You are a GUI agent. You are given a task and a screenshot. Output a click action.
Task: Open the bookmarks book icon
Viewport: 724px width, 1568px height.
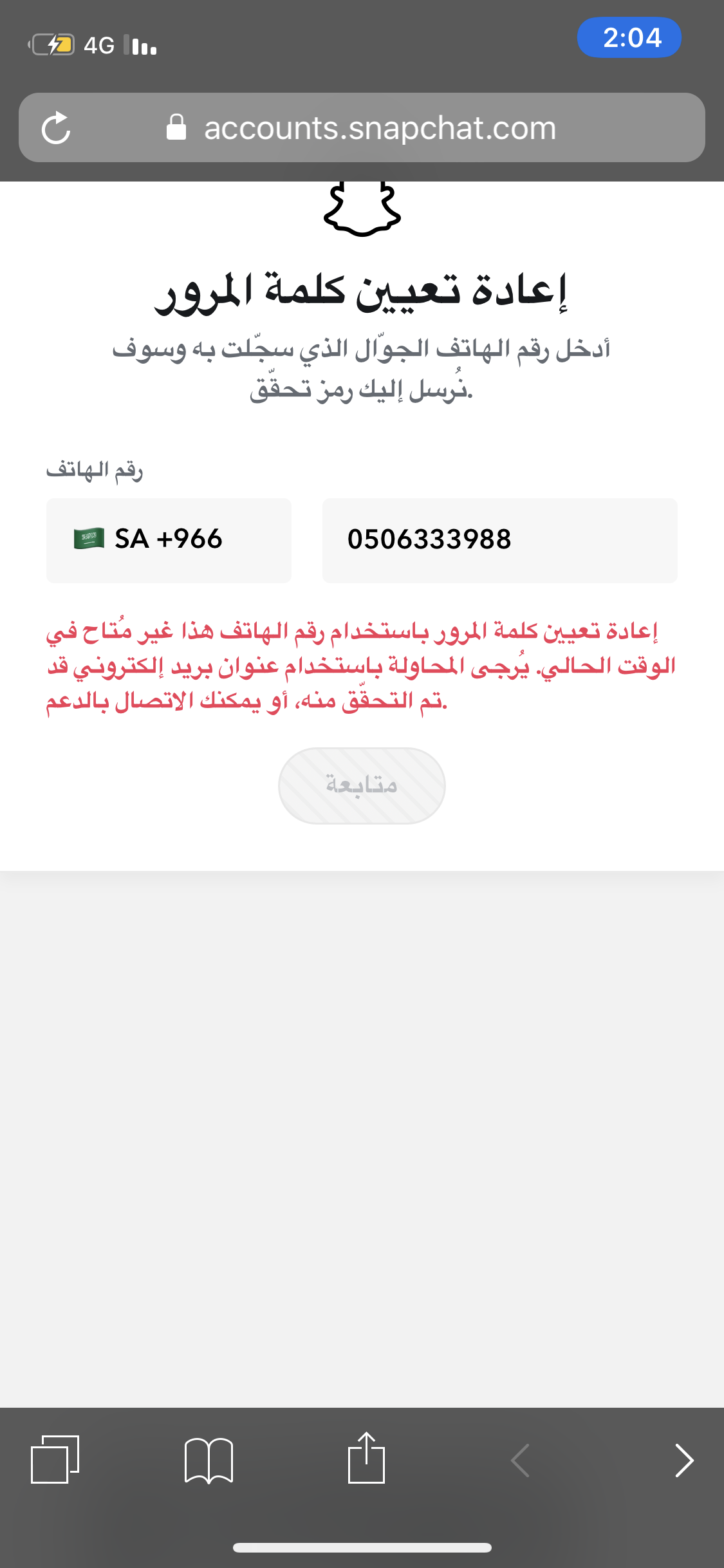tap(209, 1459)
